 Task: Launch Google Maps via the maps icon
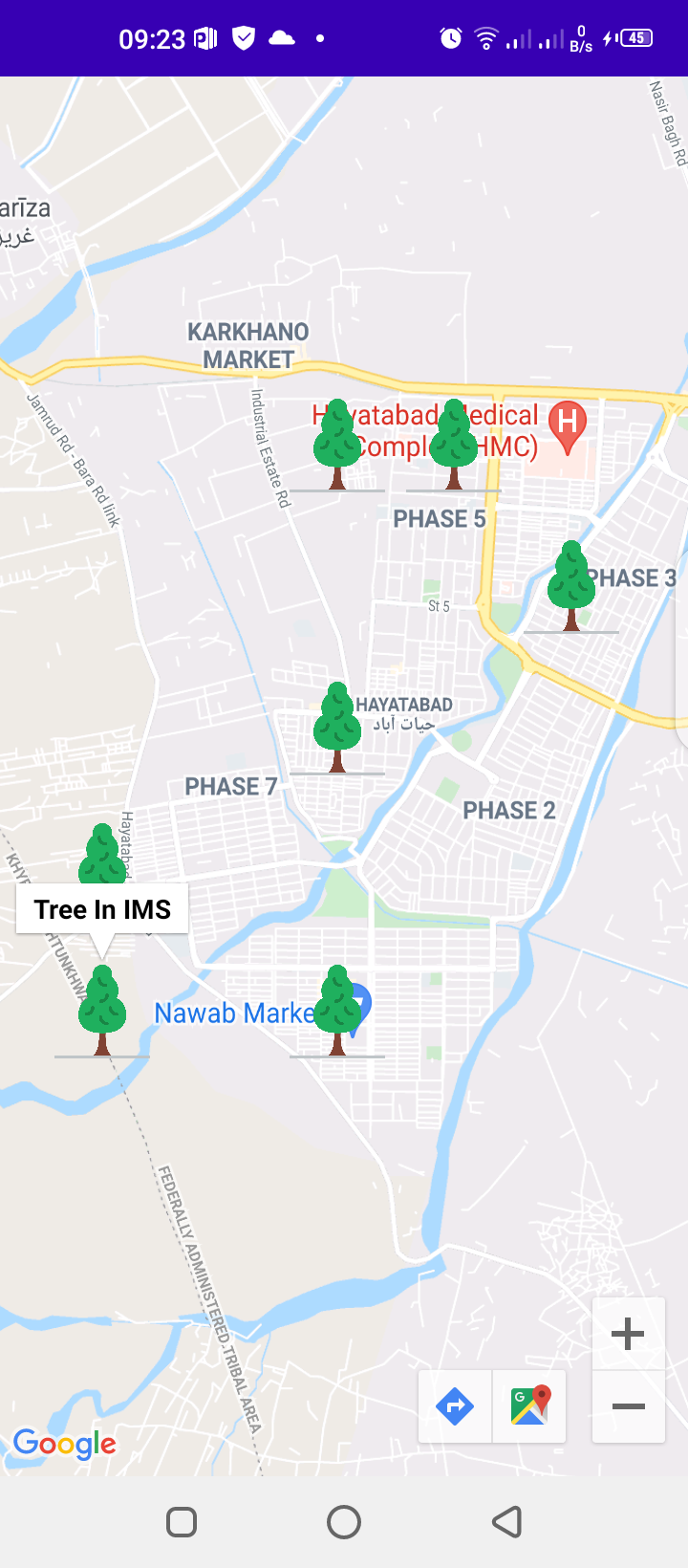(529, 1405)
